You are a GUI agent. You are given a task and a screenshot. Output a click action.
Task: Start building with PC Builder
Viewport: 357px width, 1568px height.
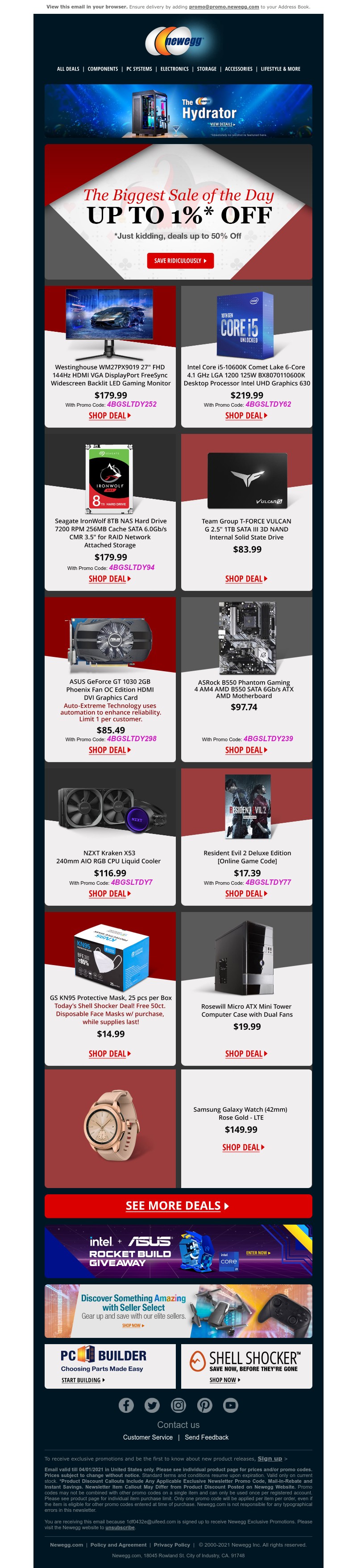pos(83,1380)
